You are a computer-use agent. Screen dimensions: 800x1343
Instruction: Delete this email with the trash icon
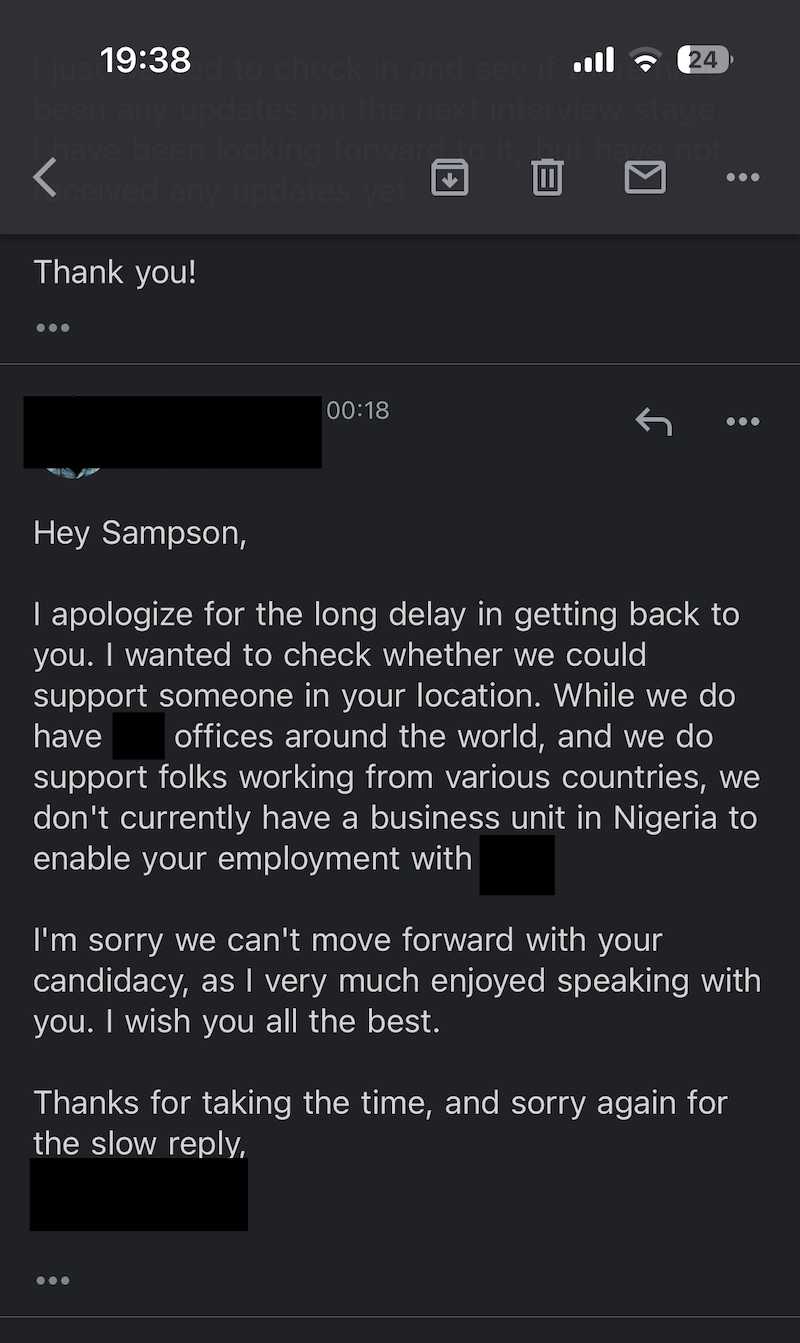click(547, 178)
